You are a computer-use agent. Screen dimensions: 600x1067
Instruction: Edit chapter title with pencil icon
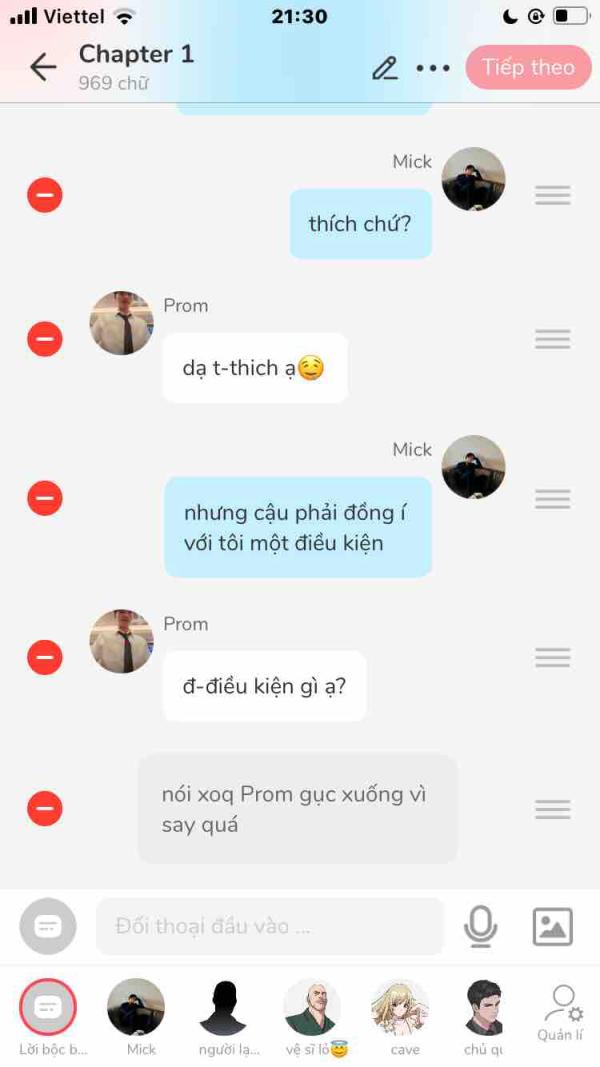384,68
